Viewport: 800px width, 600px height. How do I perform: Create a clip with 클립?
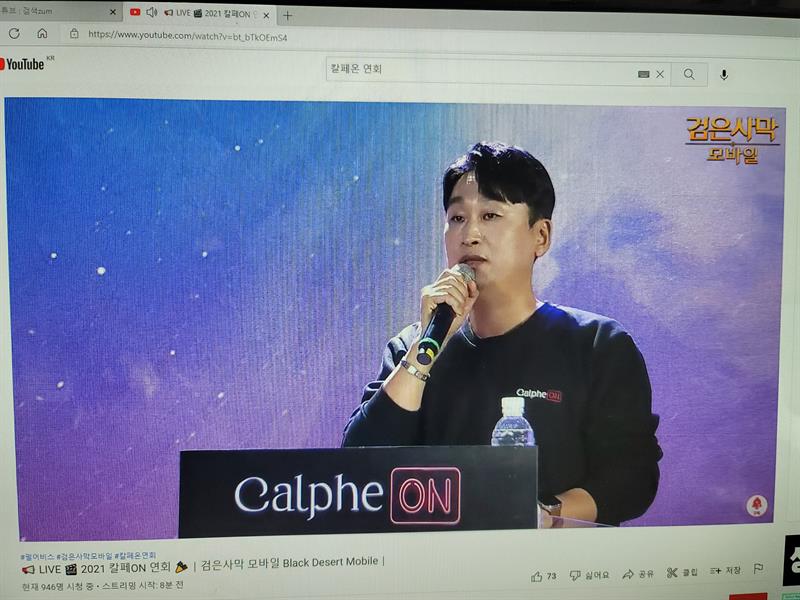pyautogui.click(x=683, y=573)
